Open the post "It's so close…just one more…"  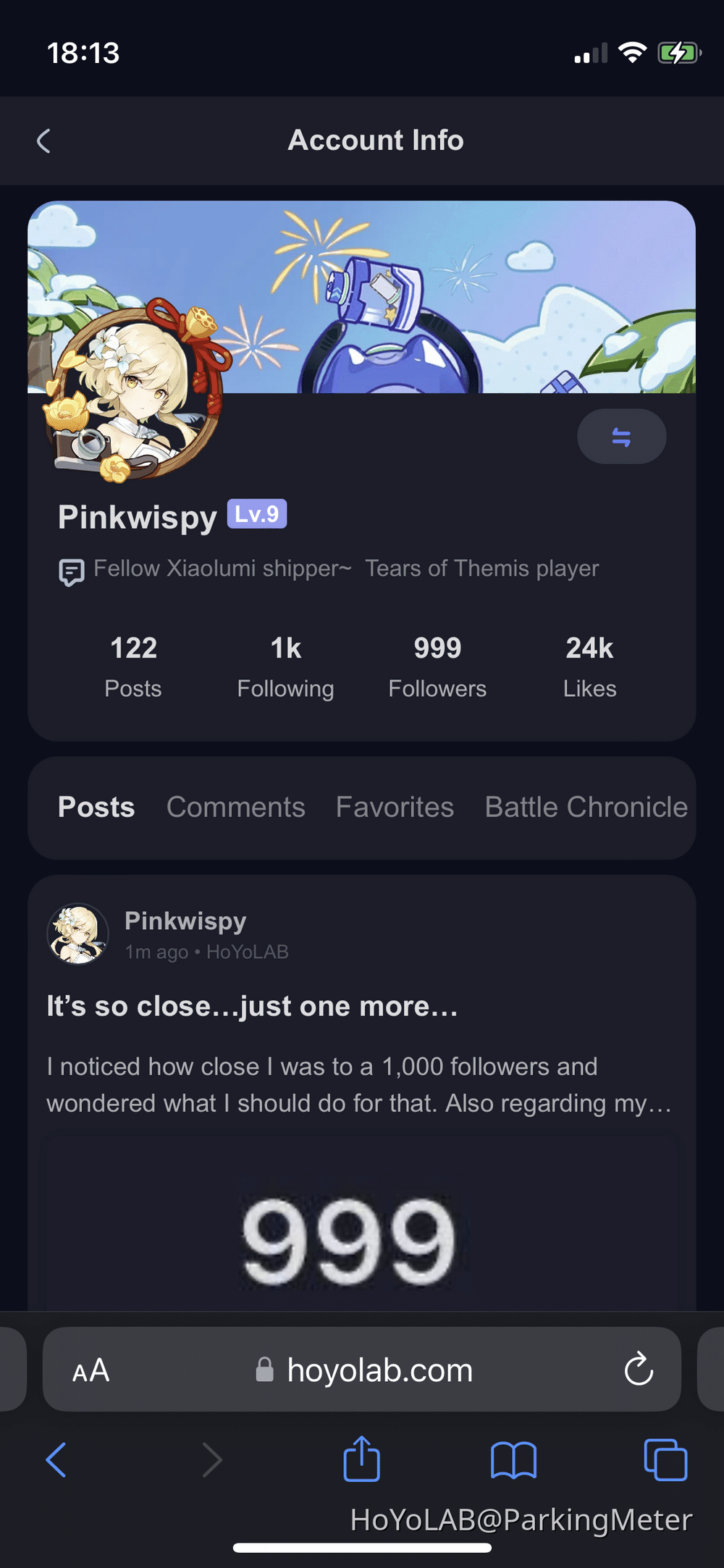click(x=252, y=1006)
